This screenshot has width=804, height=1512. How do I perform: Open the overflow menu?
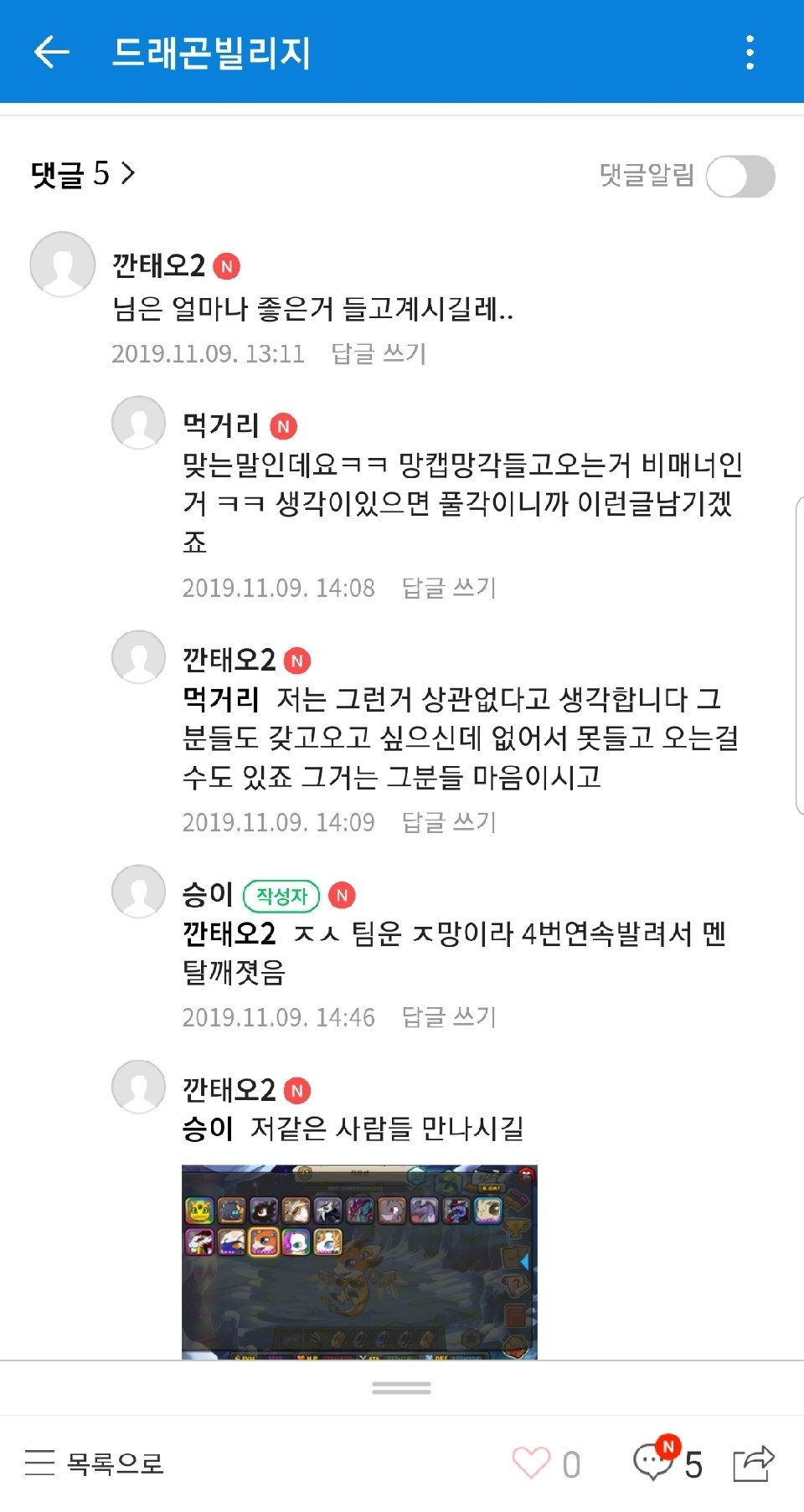point(750,52)
